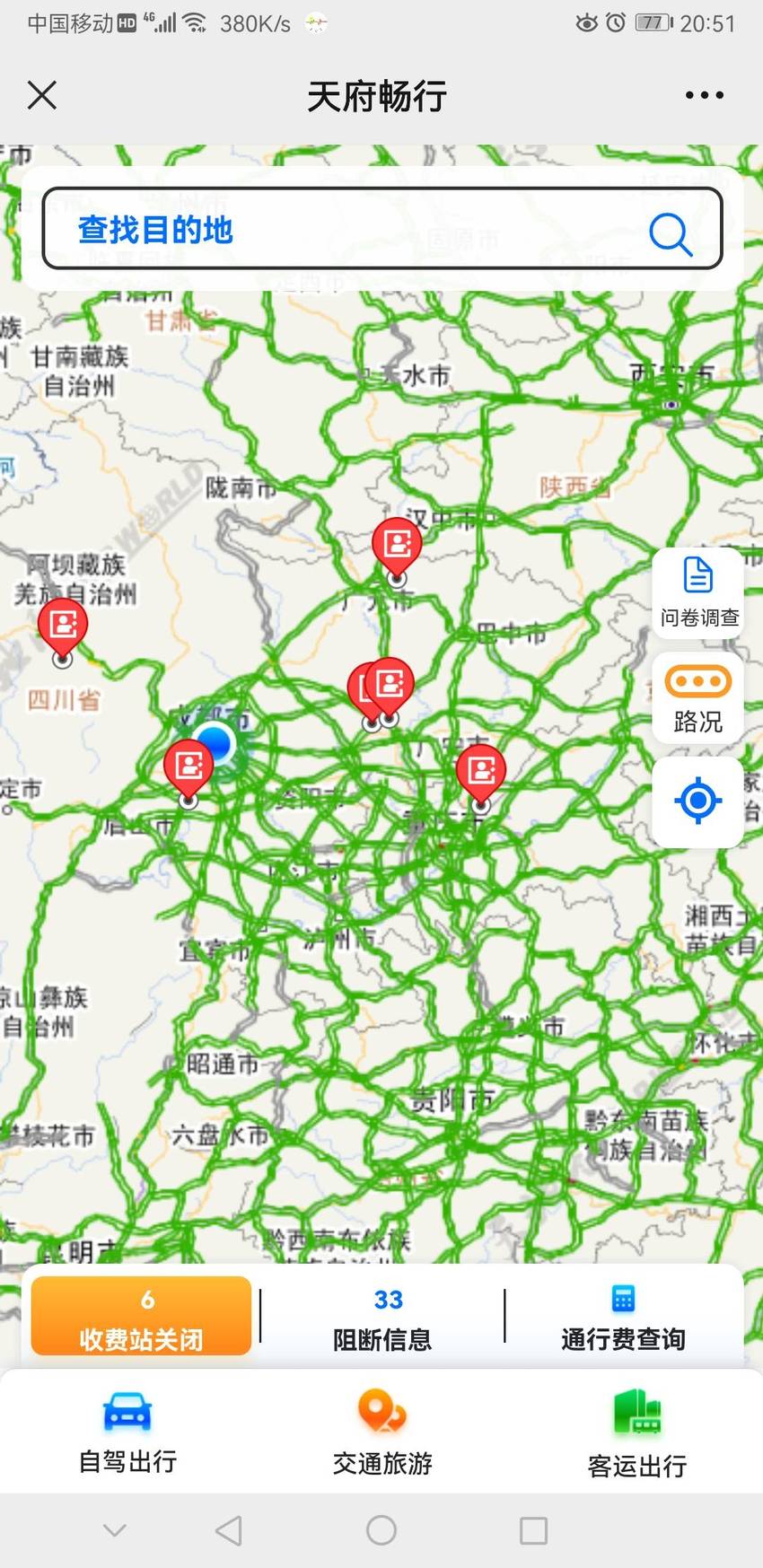Select the 收费站关闭 tab
763x1568 pixels.
pyautogui.click(x=142, y=1317)
